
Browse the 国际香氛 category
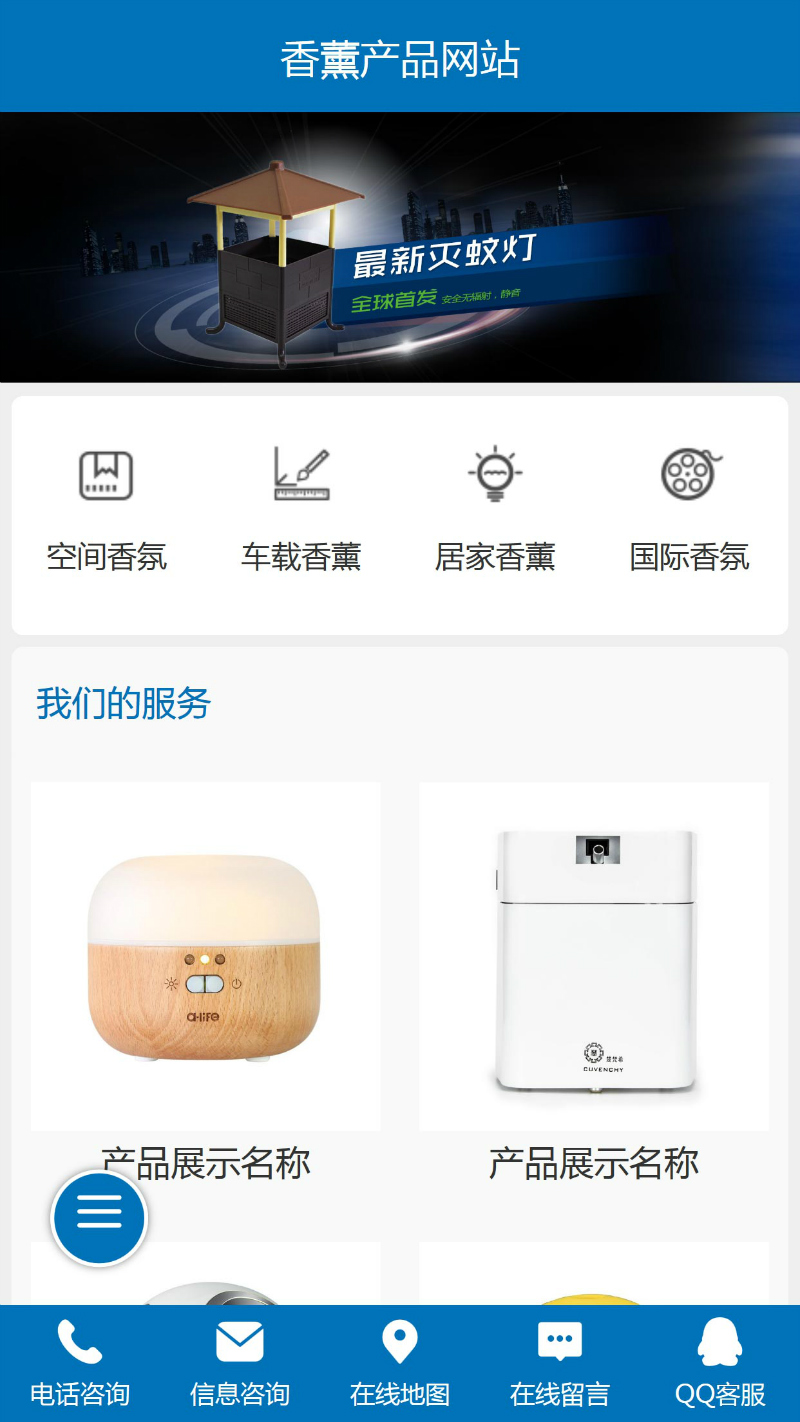[x=690, y=512]
